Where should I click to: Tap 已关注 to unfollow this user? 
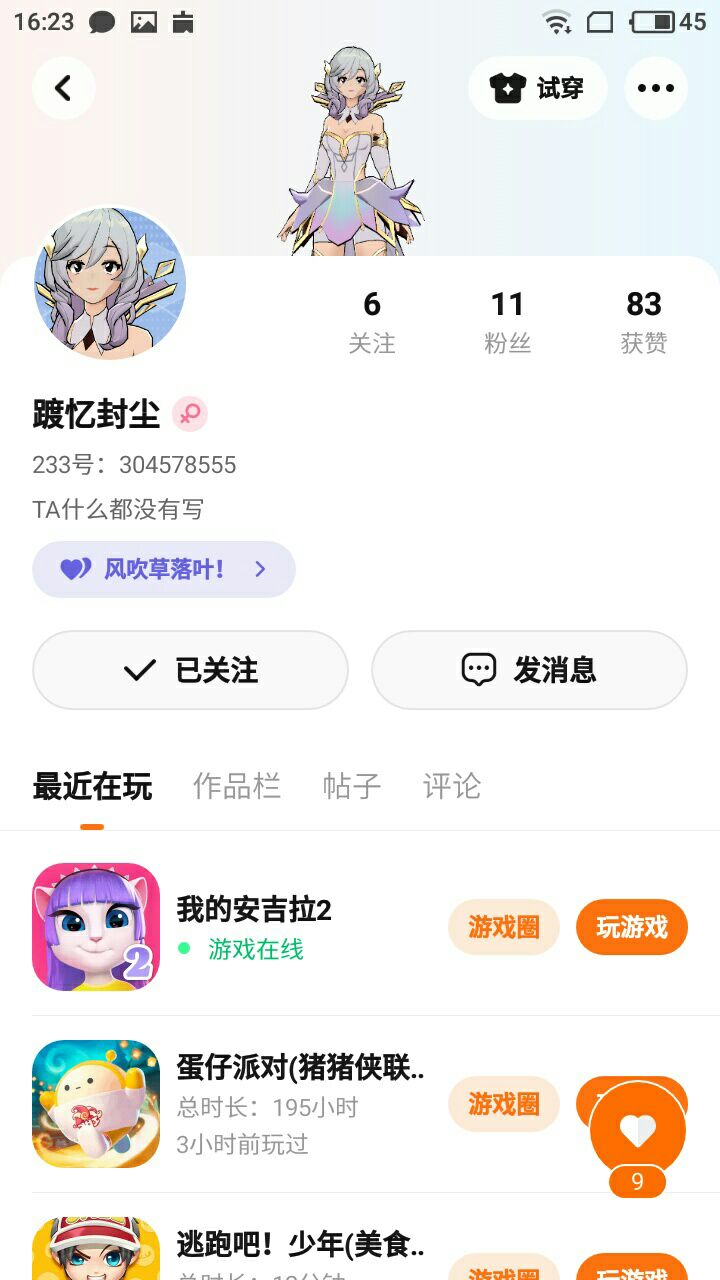point(190,670)
